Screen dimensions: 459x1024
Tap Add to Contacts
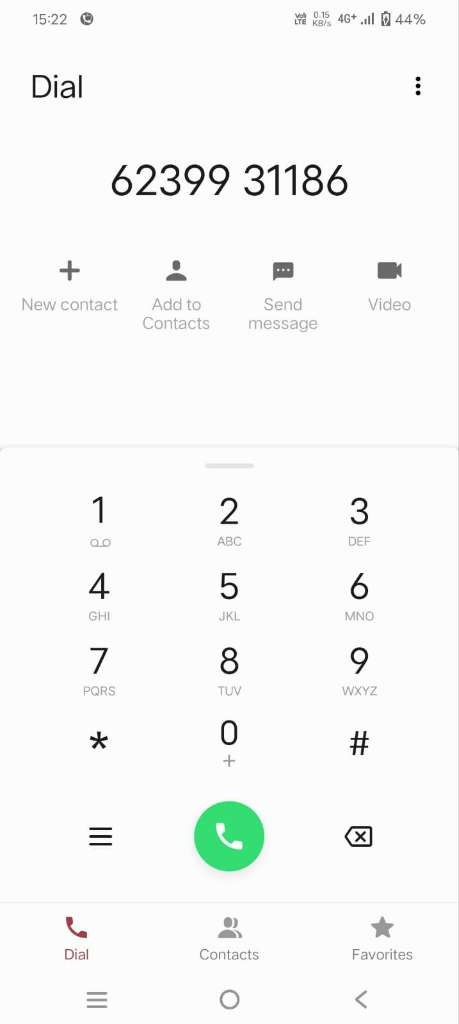point(176,296)
